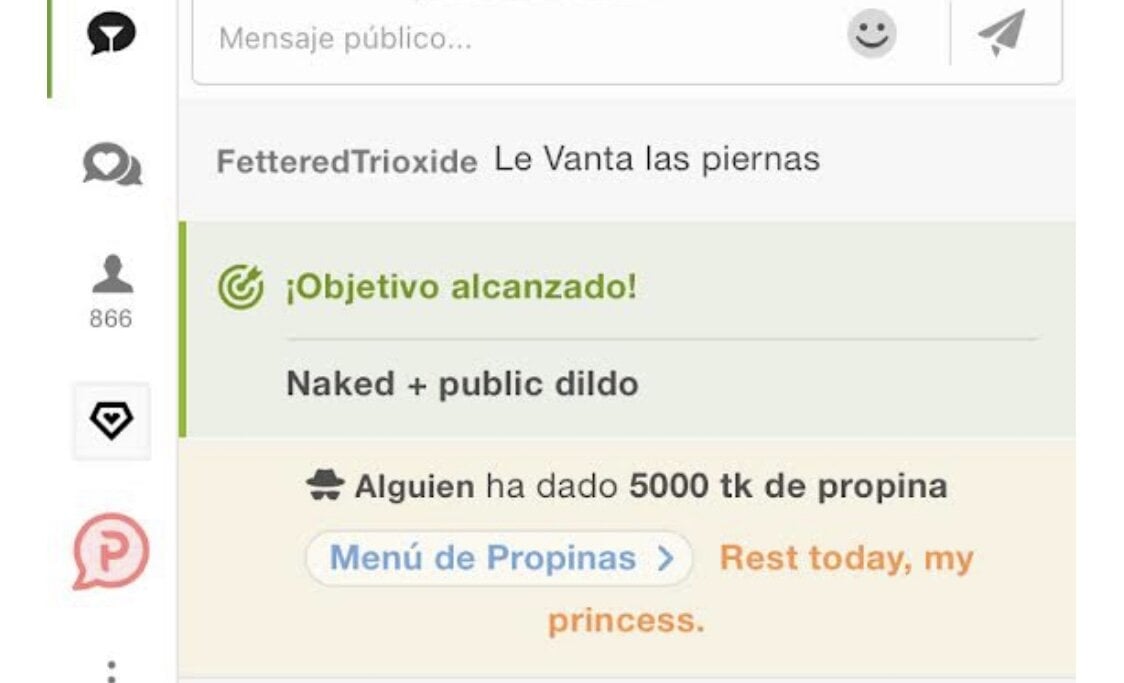Open the private messages tab
The image size is (1124, 683).
(x=111, y=165)
